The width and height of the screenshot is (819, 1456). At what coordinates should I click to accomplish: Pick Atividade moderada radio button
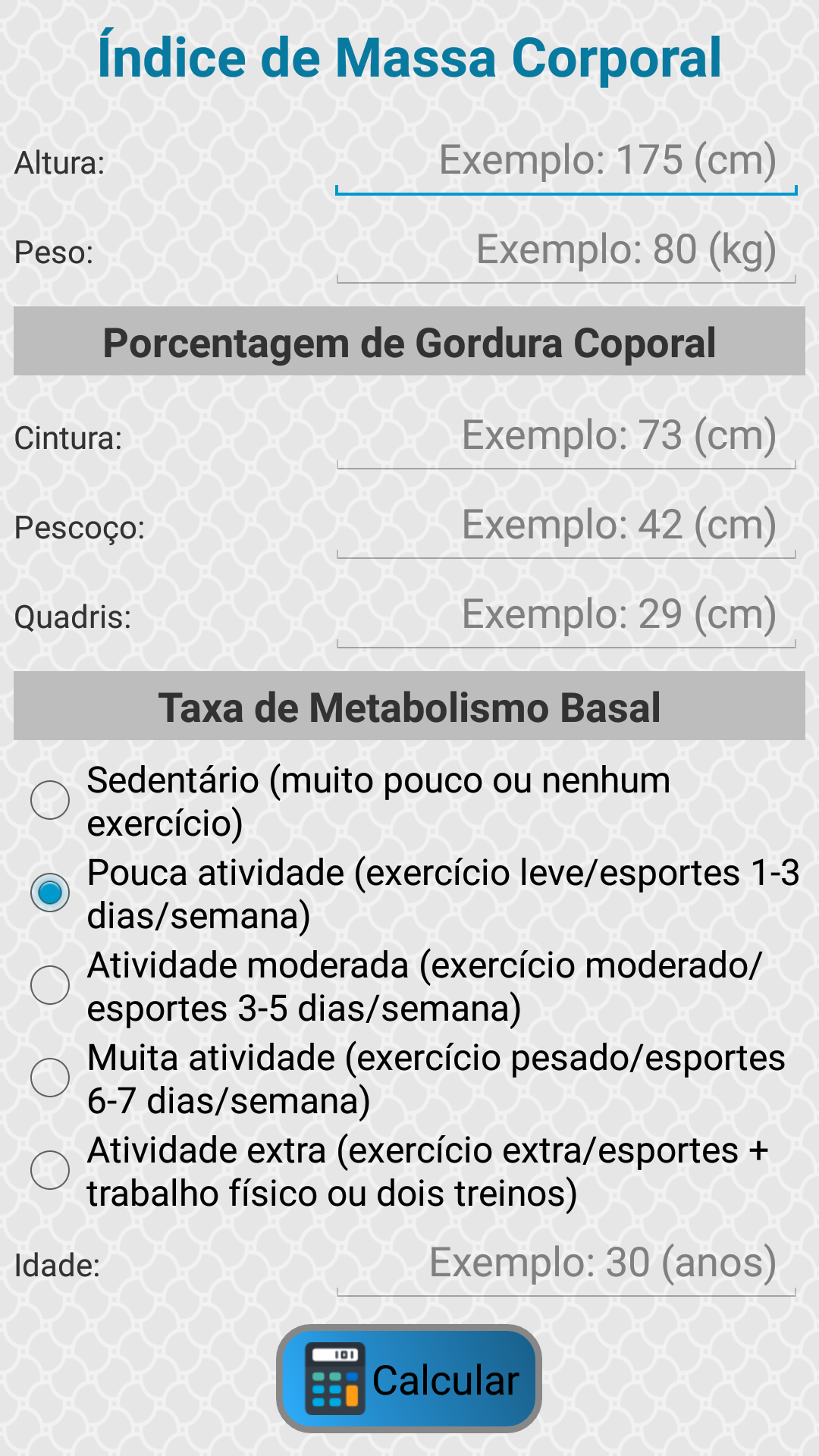click(50, 985)
